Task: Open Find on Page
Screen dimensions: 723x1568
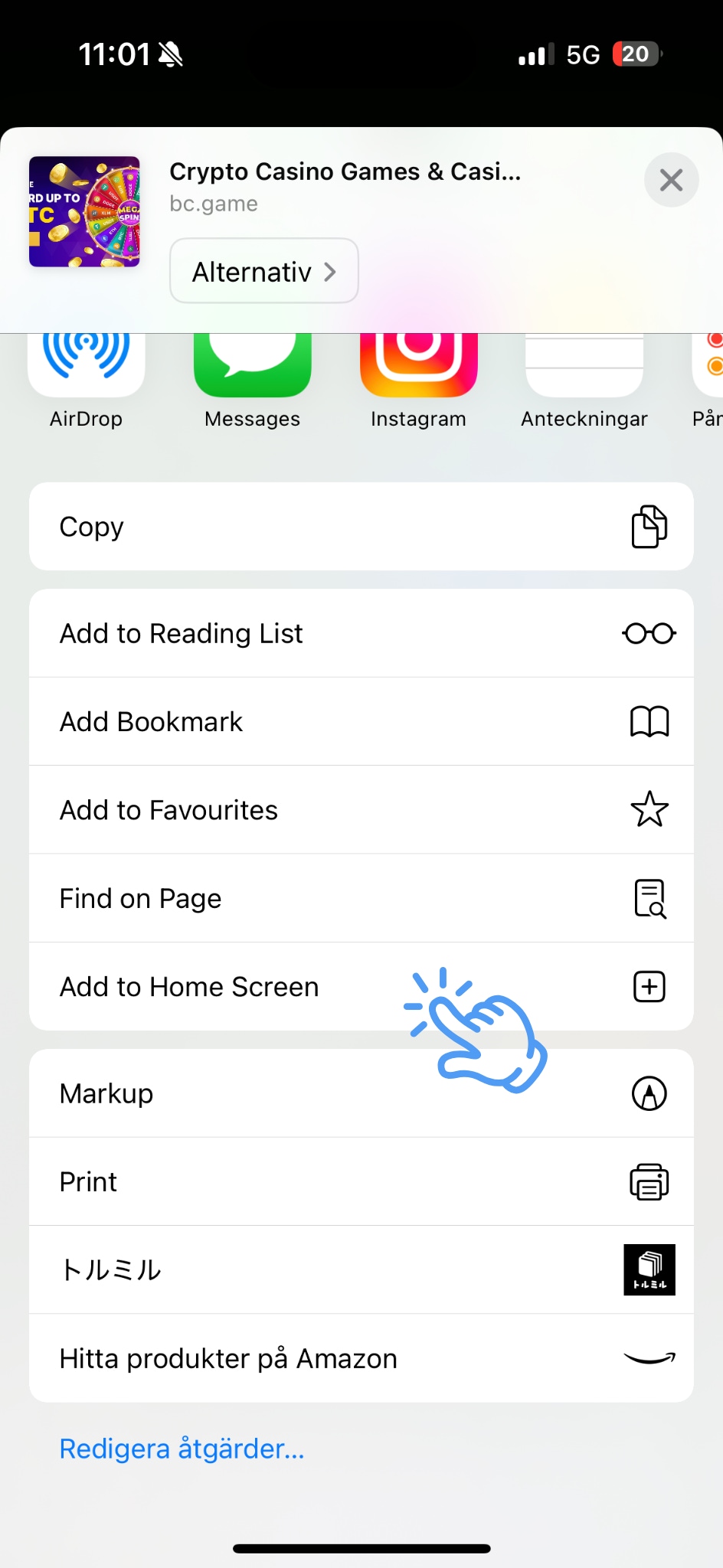Action: click(361, 898)
